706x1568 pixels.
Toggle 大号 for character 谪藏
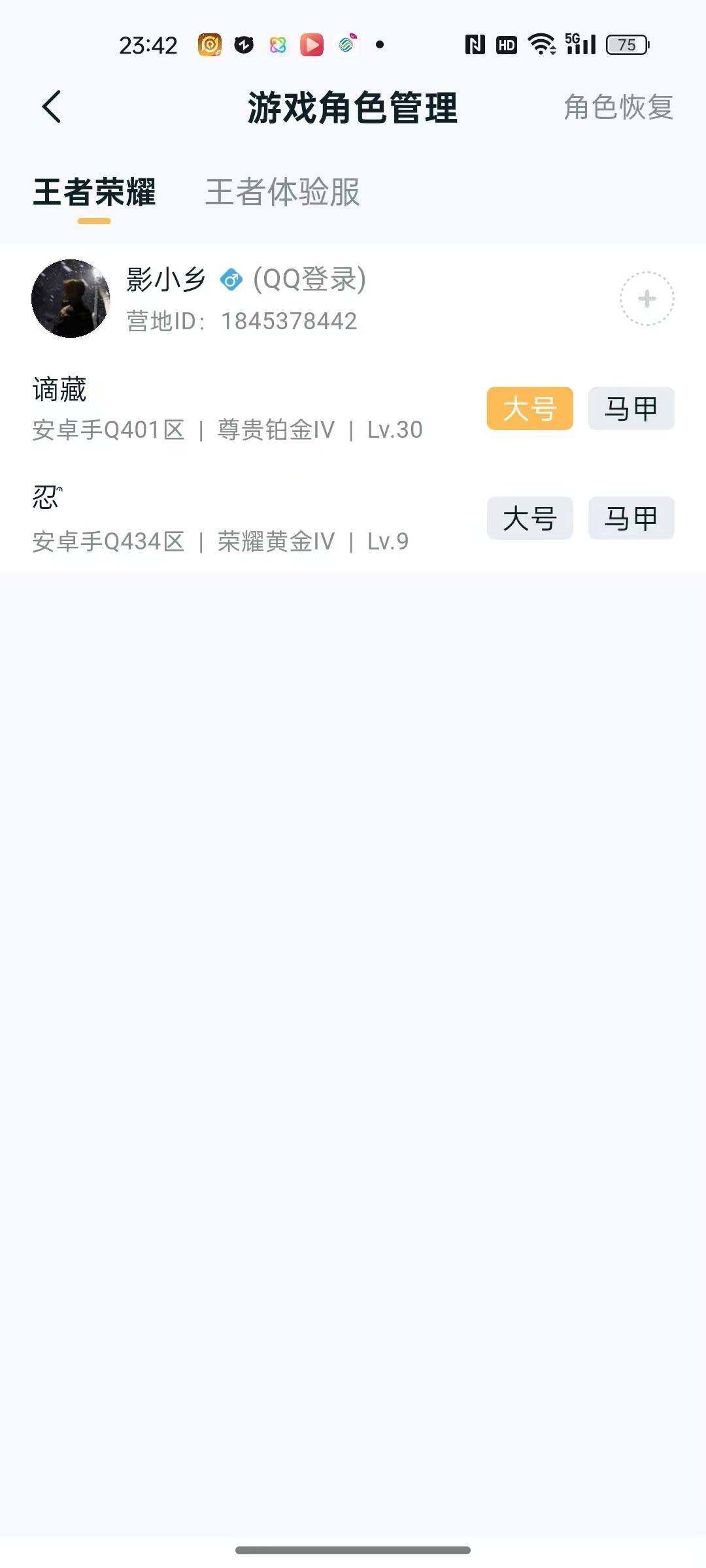(x=529, y=408)
